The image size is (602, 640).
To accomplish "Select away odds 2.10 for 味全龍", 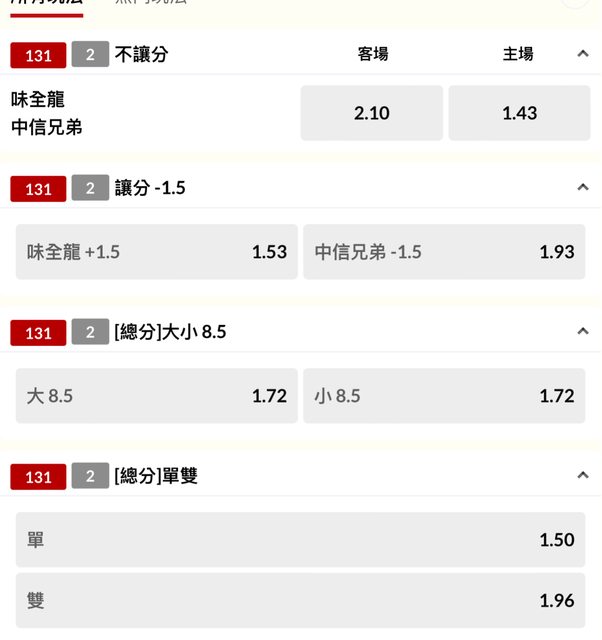I will pyautogui.click(x=371, y=113).
